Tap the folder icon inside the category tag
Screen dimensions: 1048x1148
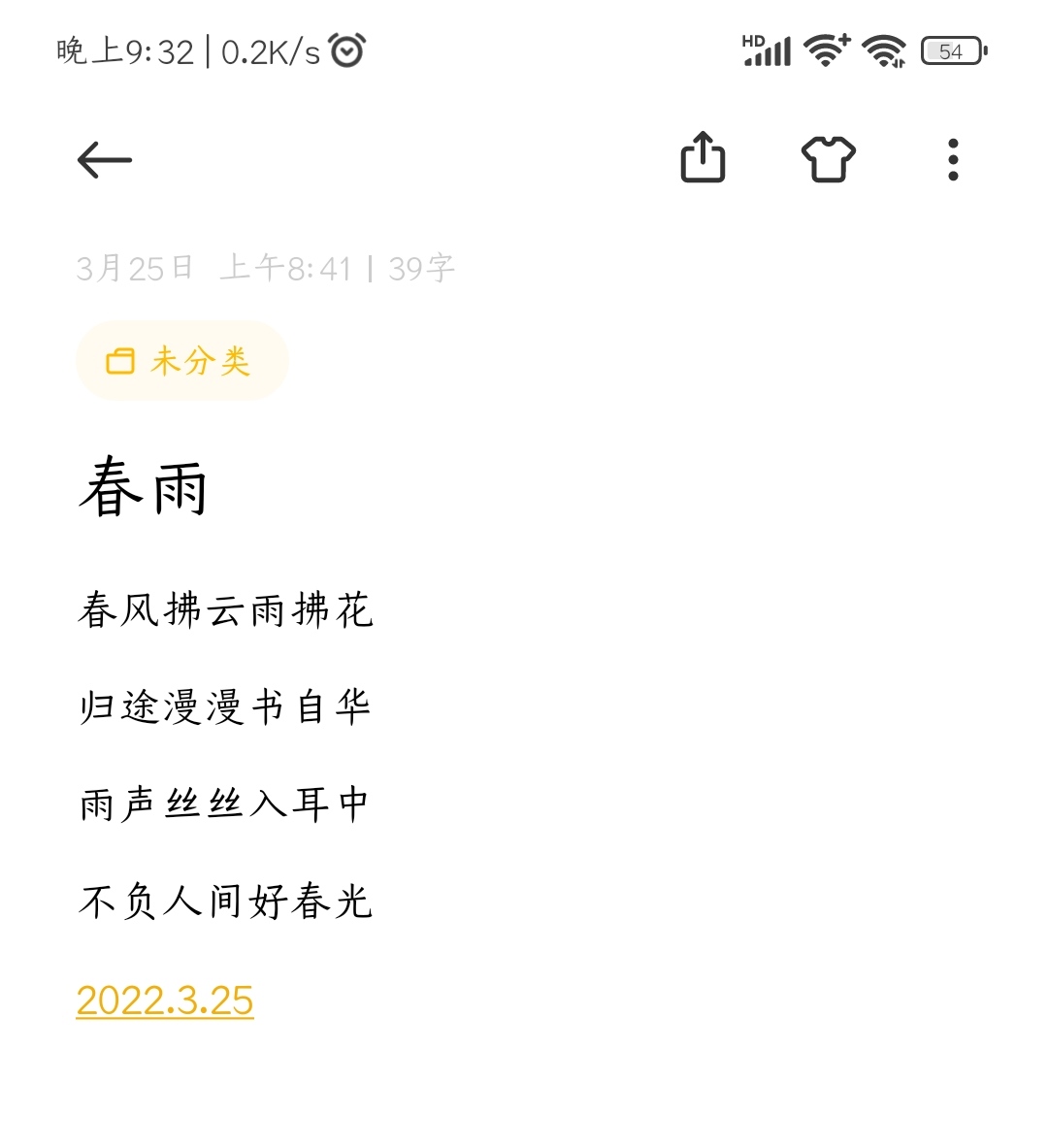tap(119, 360)
